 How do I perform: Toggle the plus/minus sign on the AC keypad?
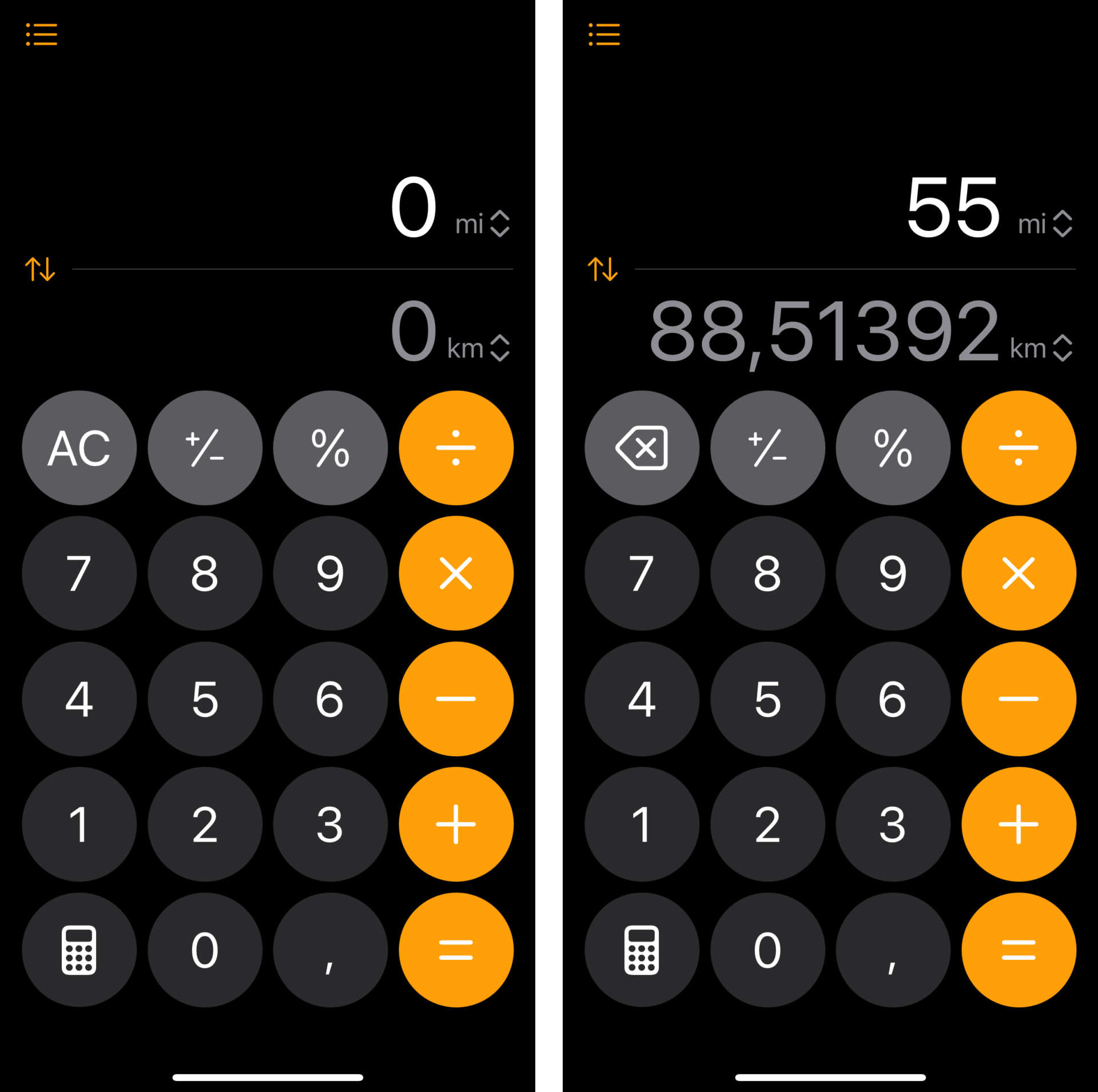pos(205,448)
